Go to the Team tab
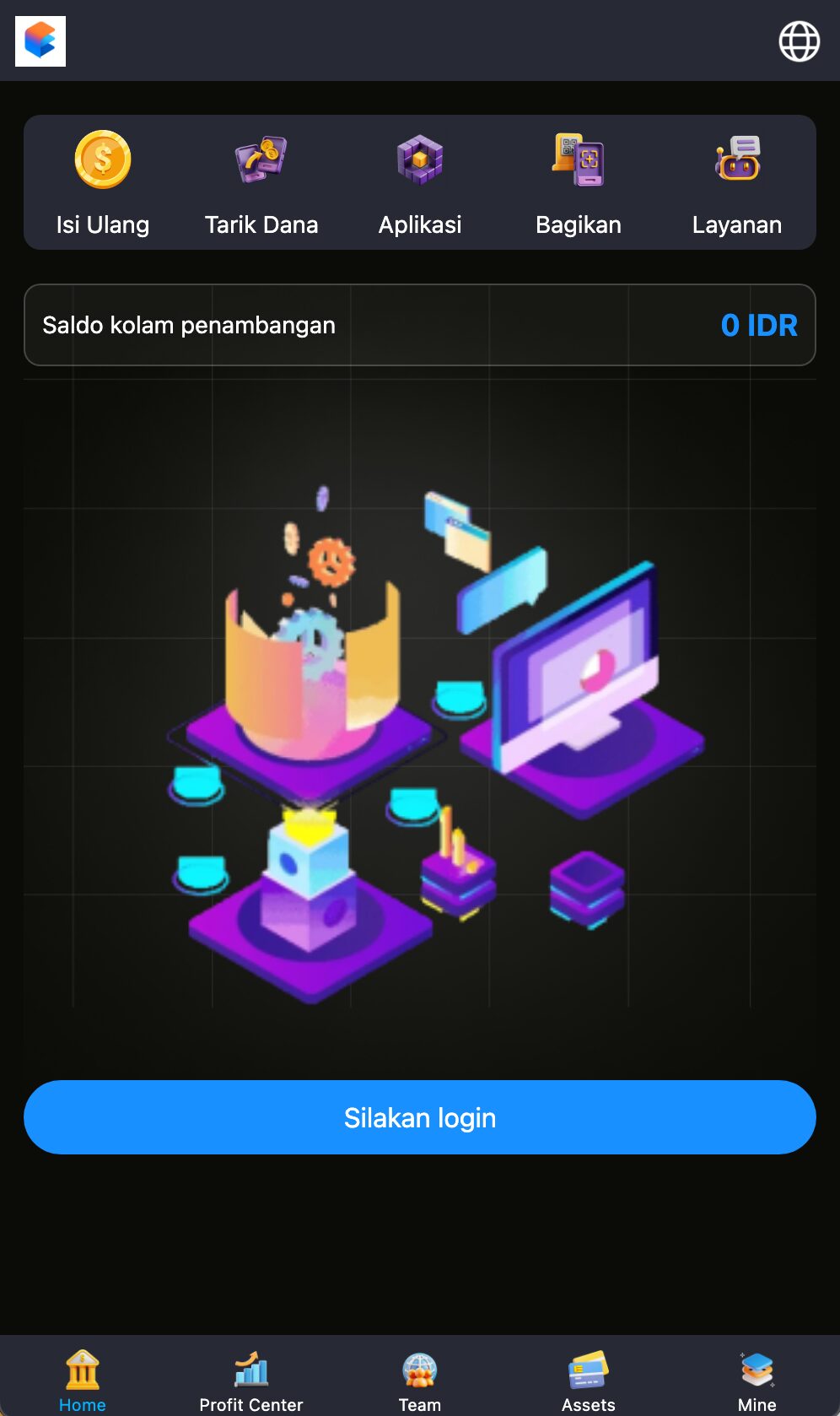 click(x=420, y=1381)
